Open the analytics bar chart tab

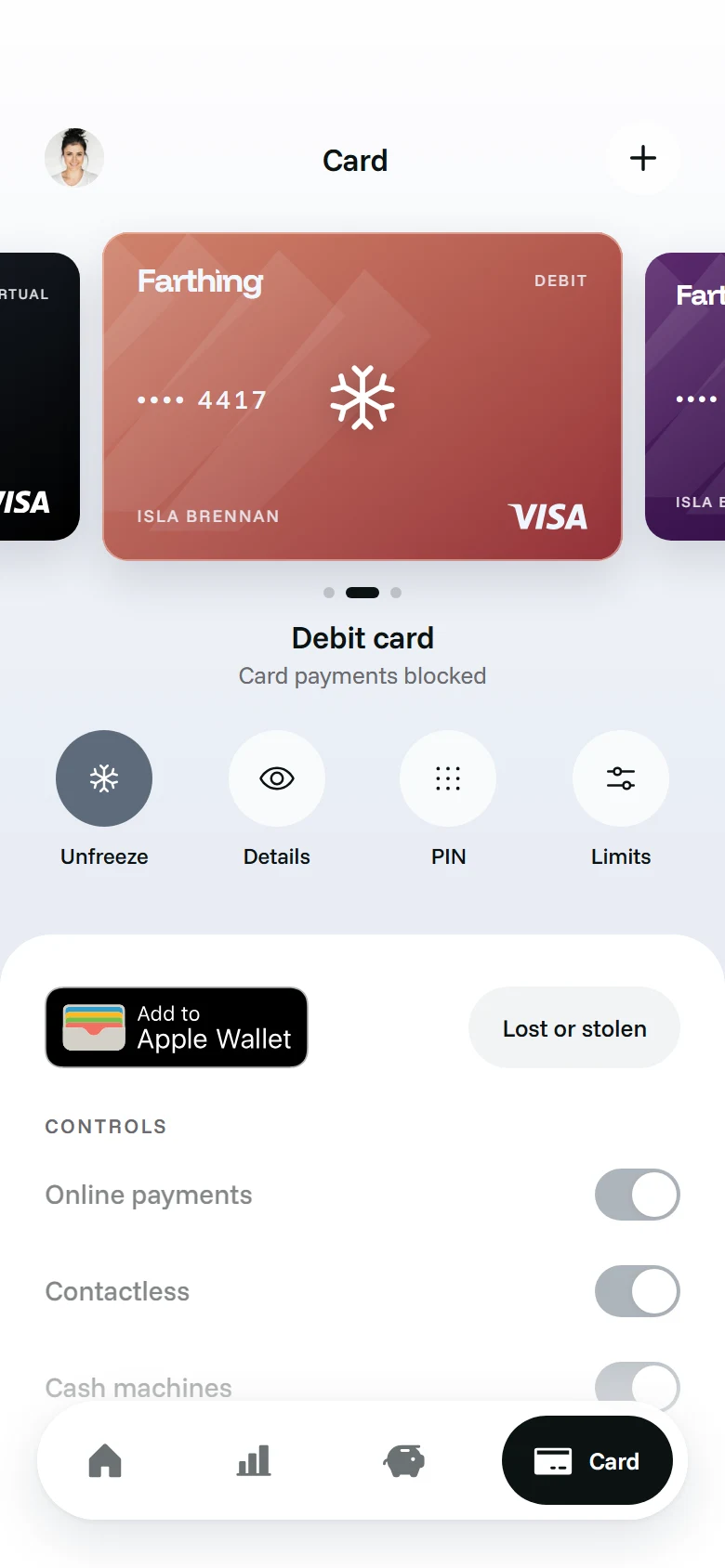254,1461
